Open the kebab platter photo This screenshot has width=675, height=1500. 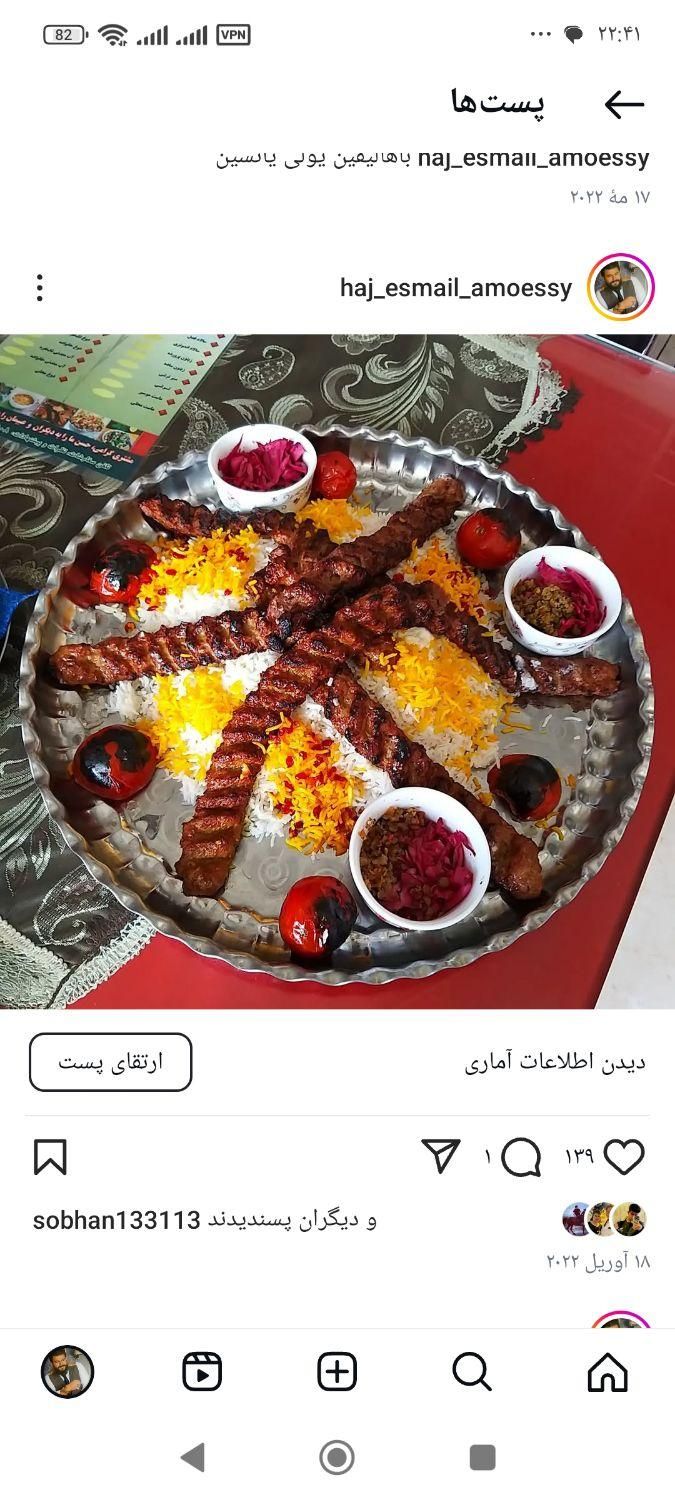point(337,670)
